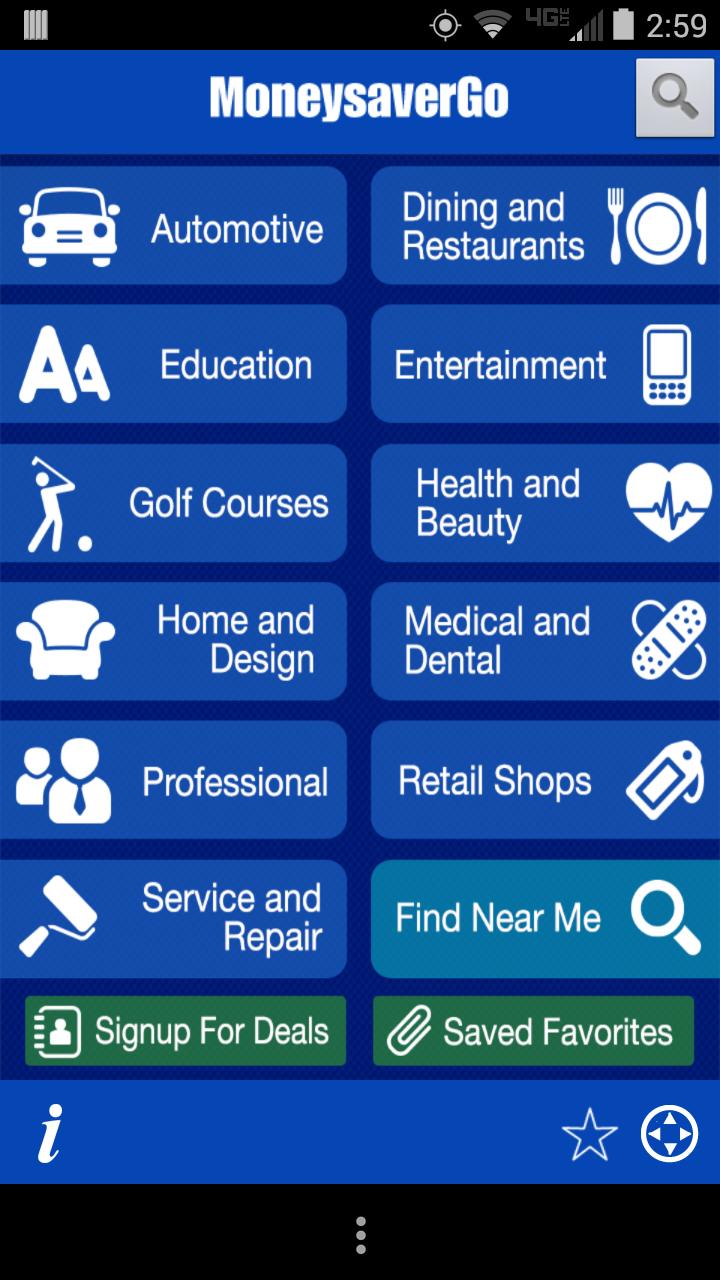Open the system overflow menu dots
The image size is (720, 1280).
click(360, 1235)
